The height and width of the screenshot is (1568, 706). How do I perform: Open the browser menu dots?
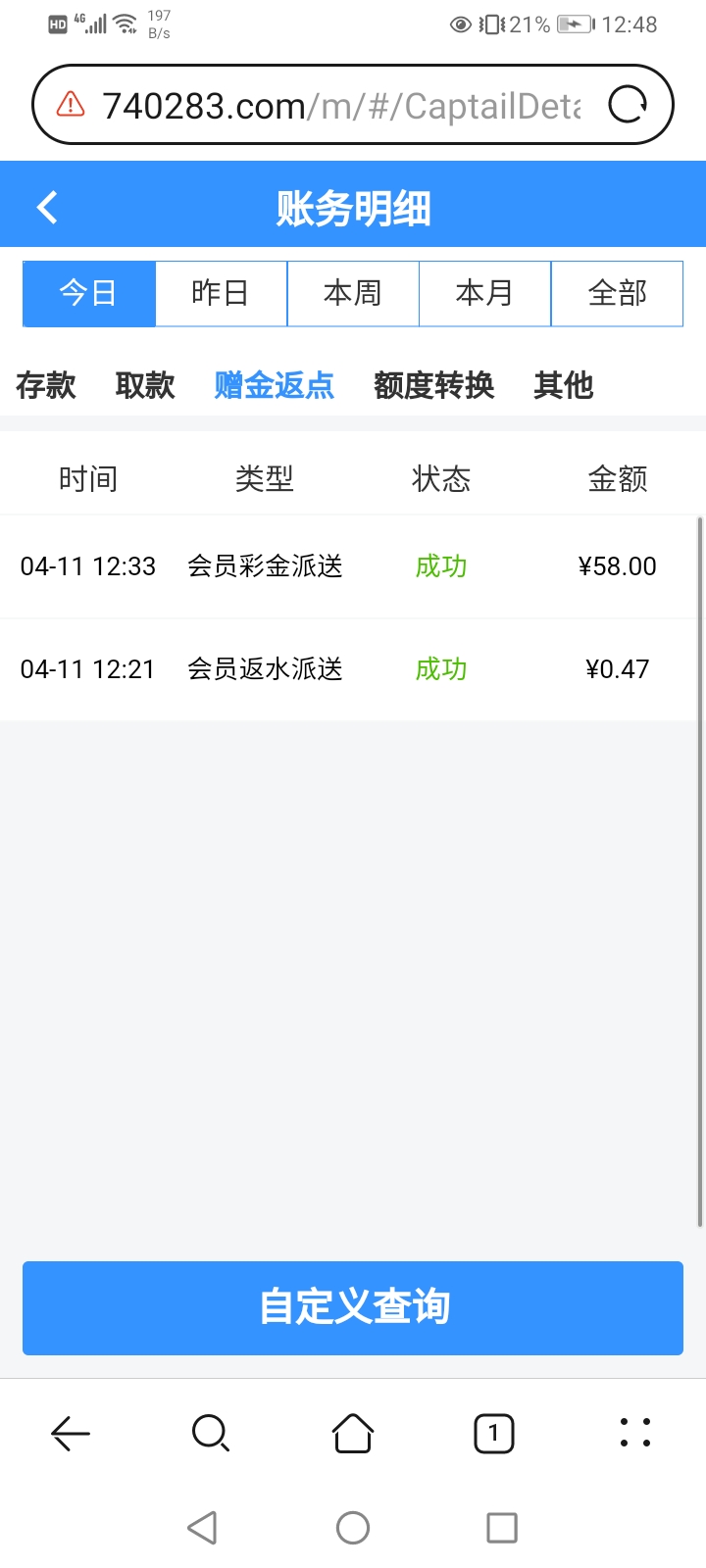[x=635, y=1433]
